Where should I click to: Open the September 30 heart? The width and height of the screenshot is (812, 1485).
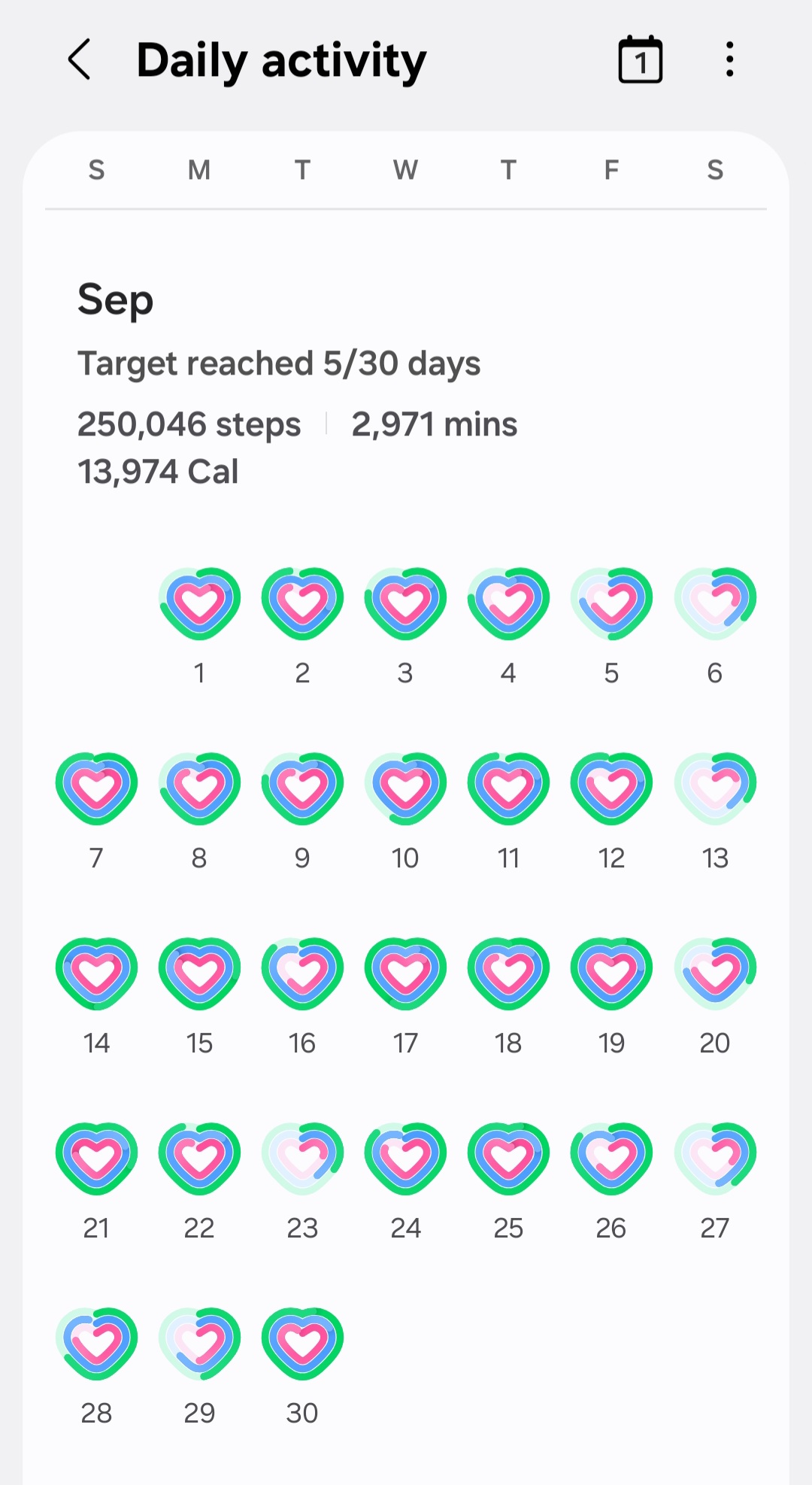pyautogui.click(x=302, y=1344)
